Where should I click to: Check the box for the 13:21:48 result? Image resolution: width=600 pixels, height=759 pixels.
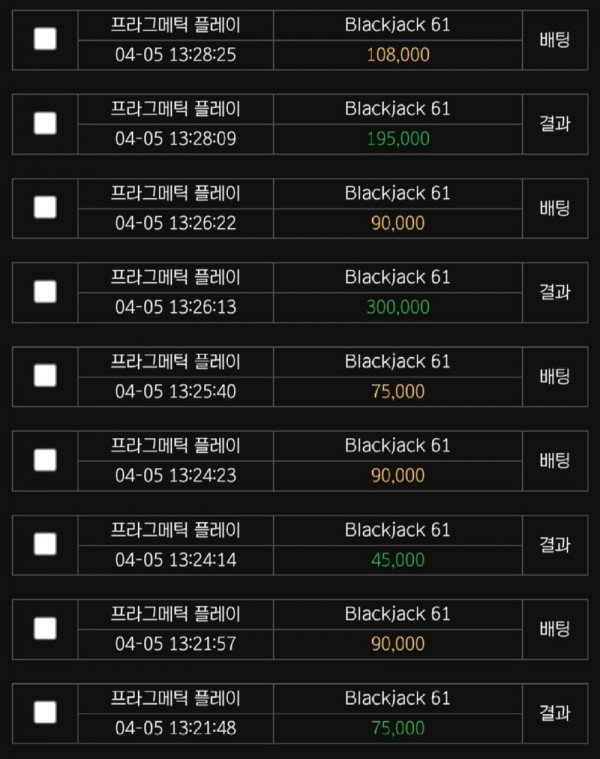pyautogui.click(x=45, y=712)
